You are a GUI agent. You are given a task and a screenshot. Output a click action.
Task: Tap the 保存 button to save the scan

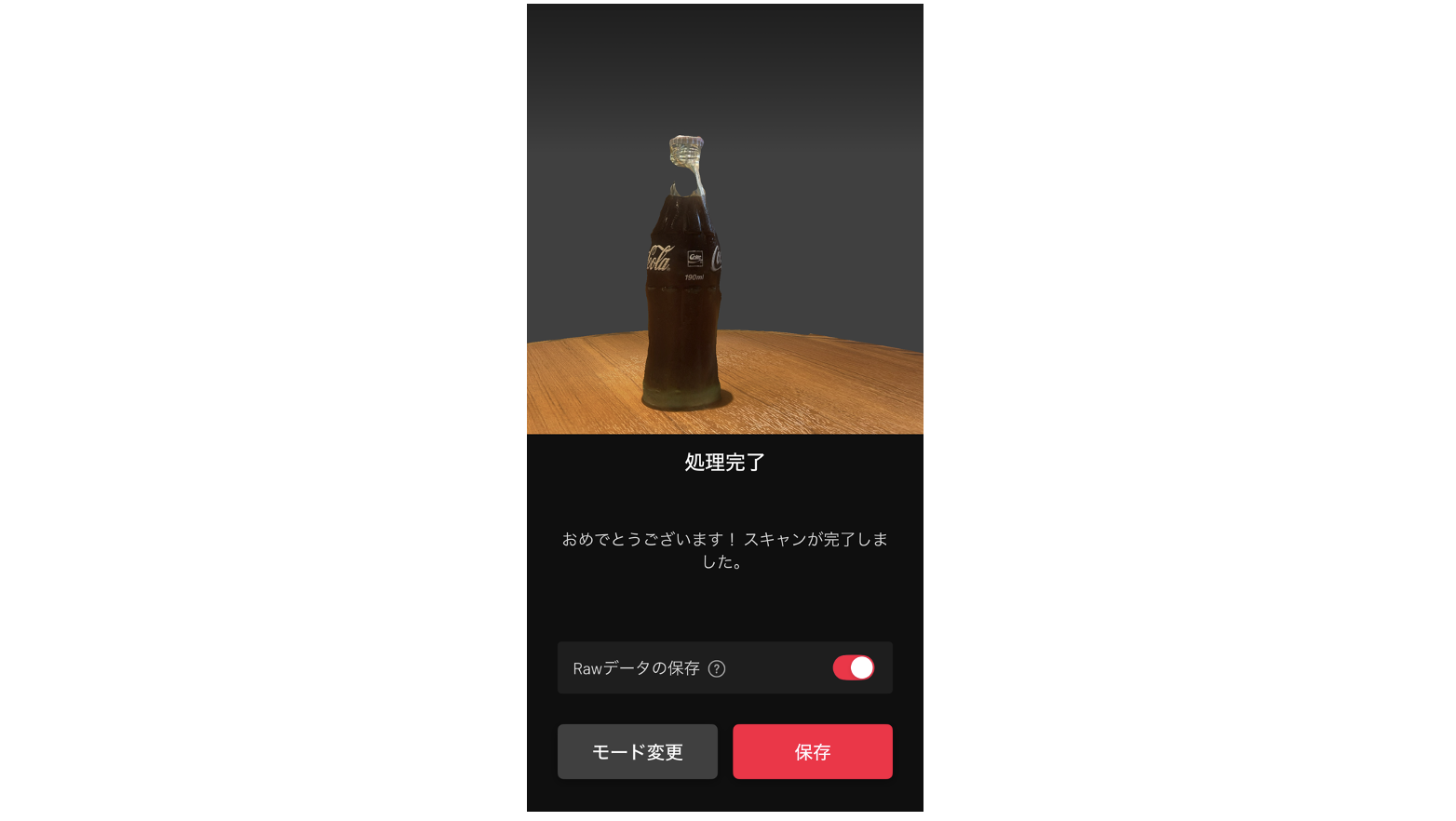tap(812, 751)
